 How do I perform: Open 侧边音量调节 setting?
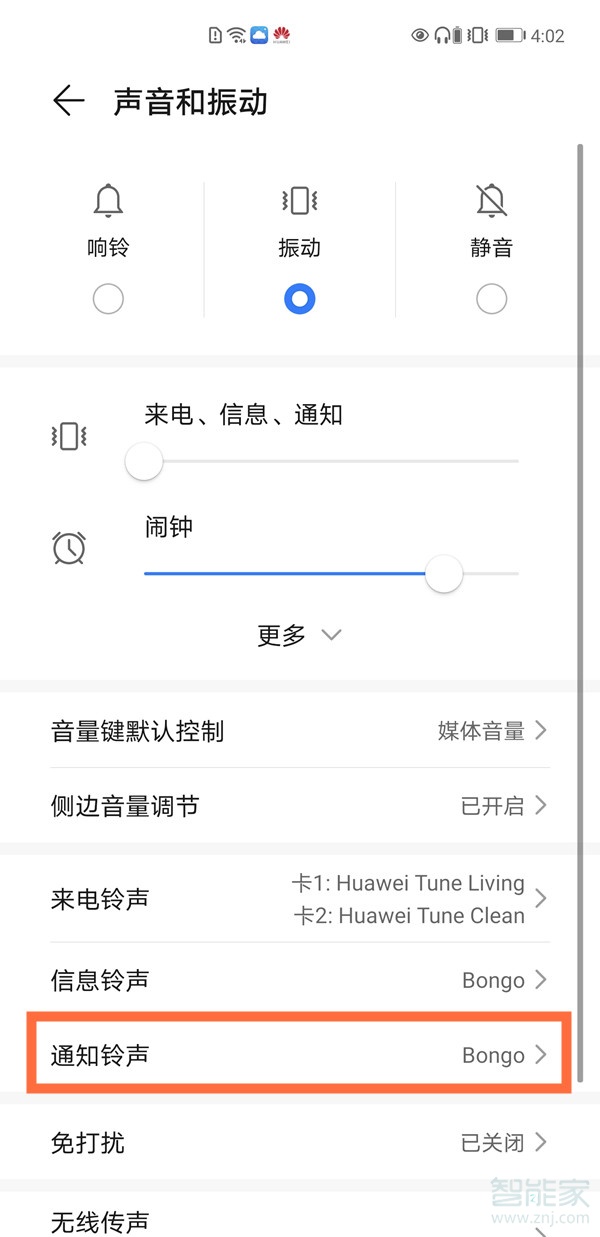point(299,805)
